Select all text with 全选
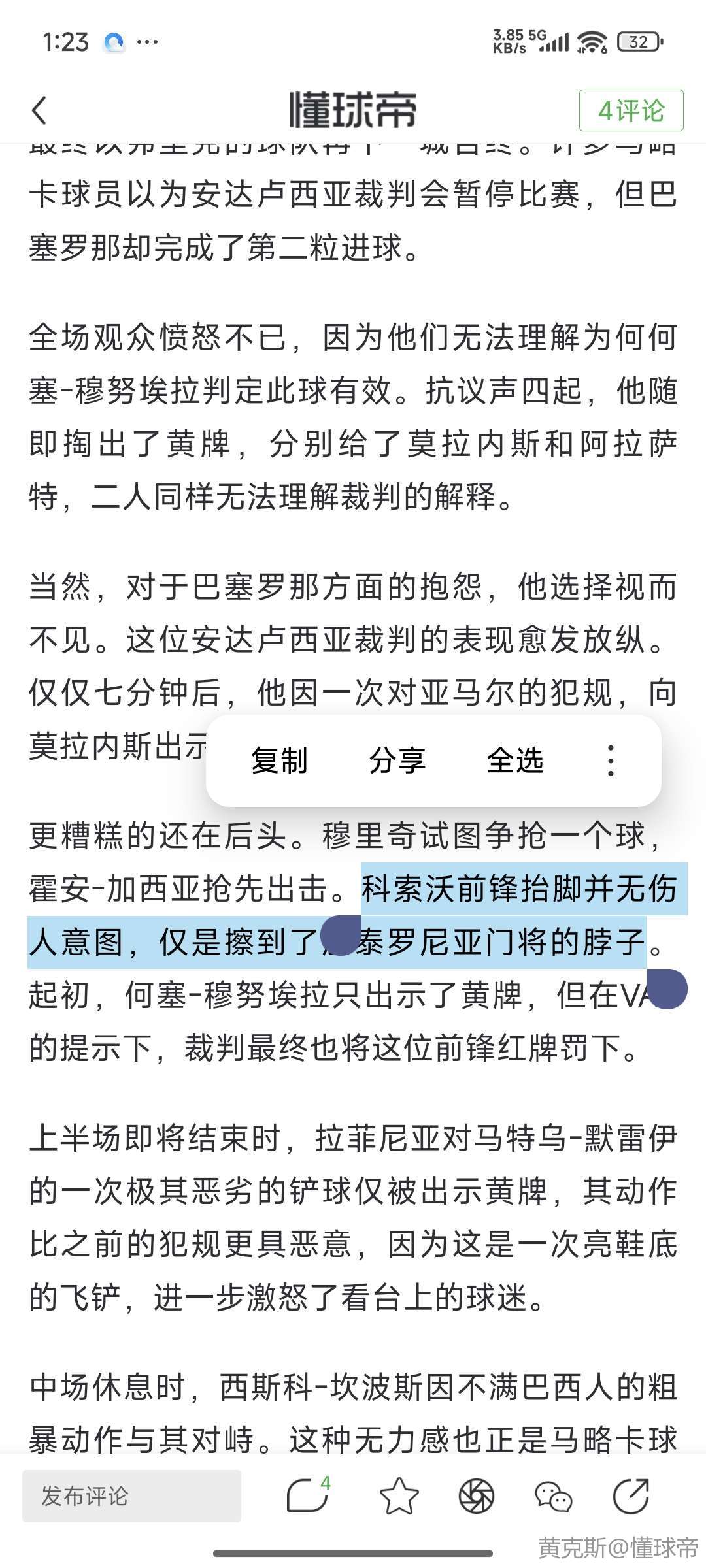Screen dimensions: 706x1568 [514, 760]
